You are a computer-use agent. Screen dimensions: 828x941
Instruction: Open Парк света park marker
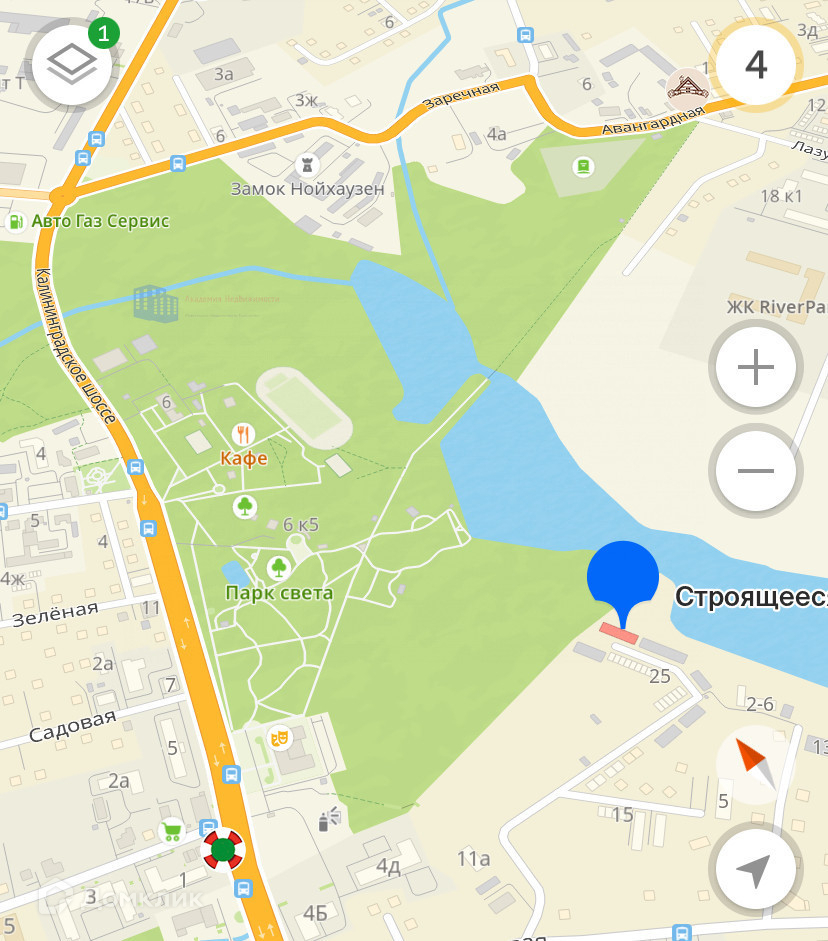[x=279, y=568]
